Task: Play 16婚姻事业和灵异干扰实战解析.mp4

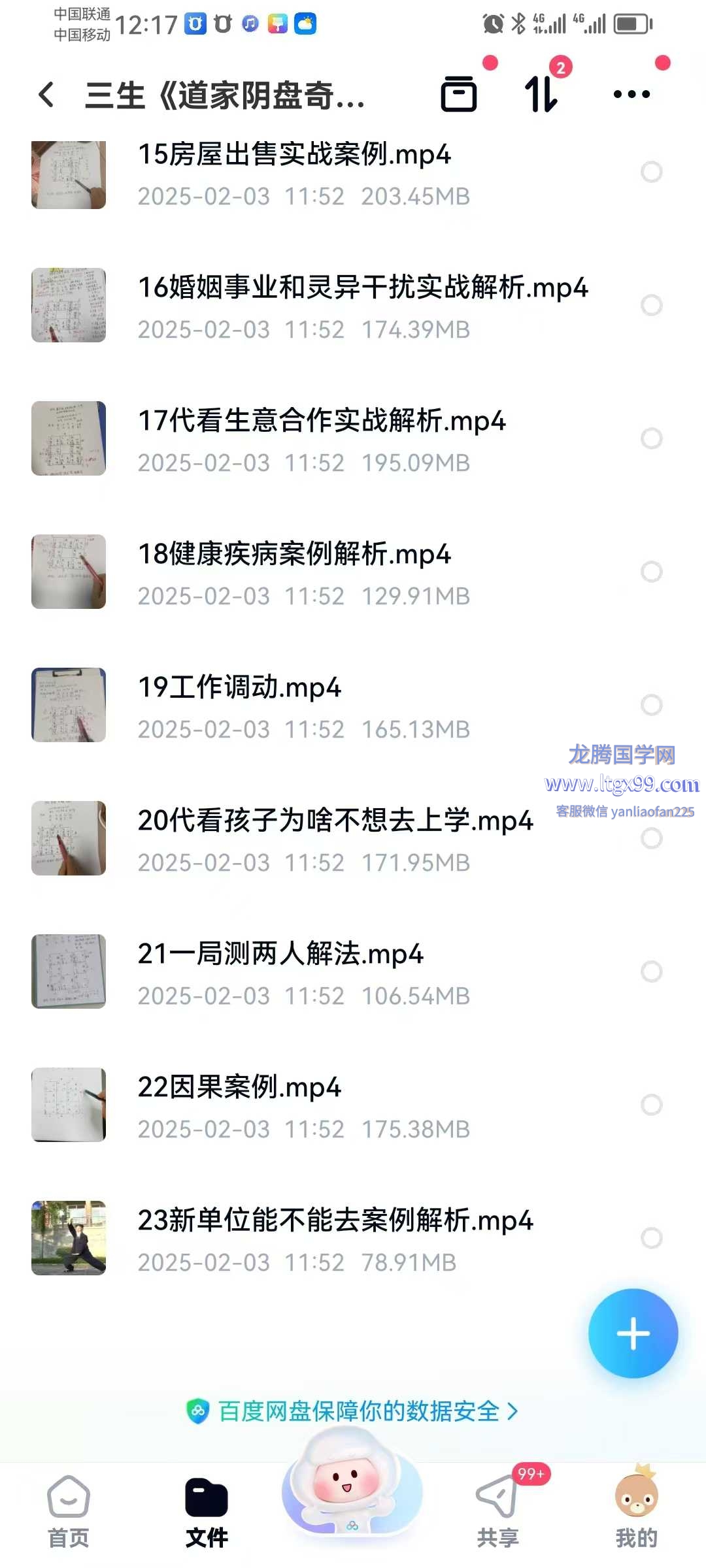Action: click(363, 289)
